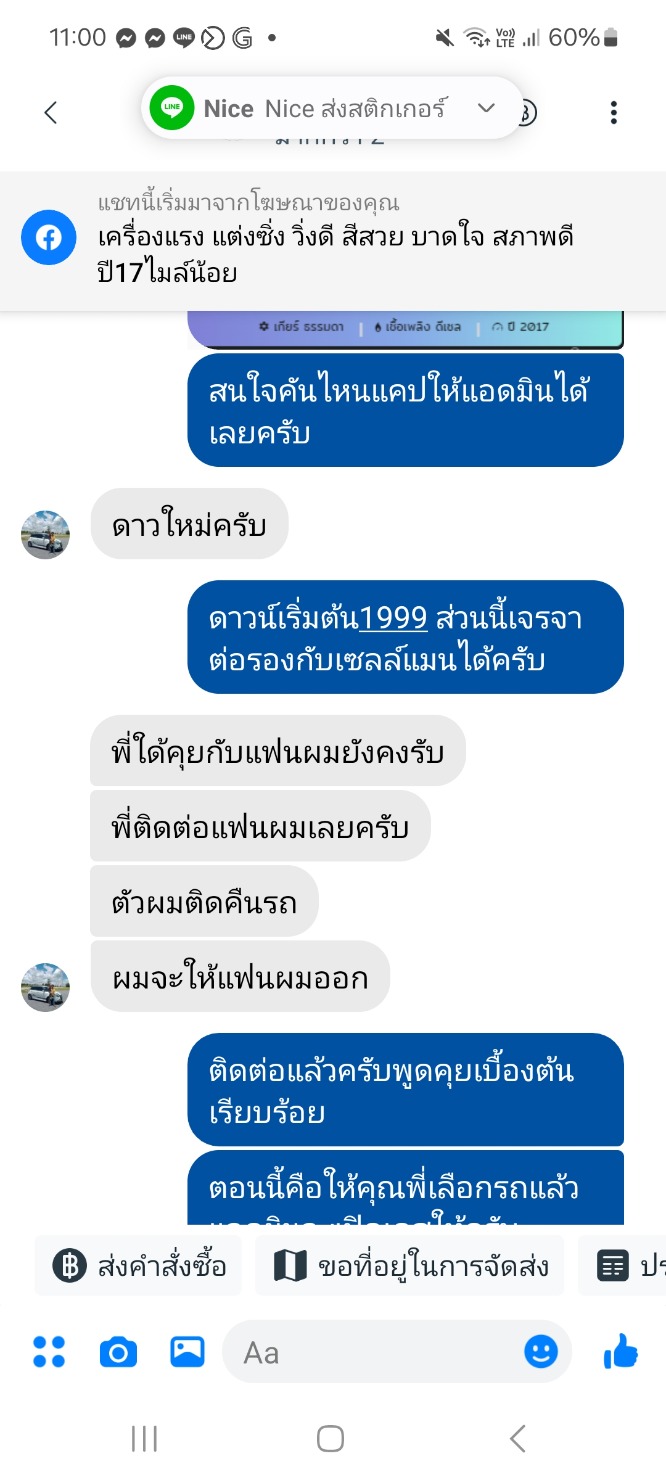Open the Facebook ad banner for this chat
Viewport: 666px width, 1480px height.
[x=333, y=240]
